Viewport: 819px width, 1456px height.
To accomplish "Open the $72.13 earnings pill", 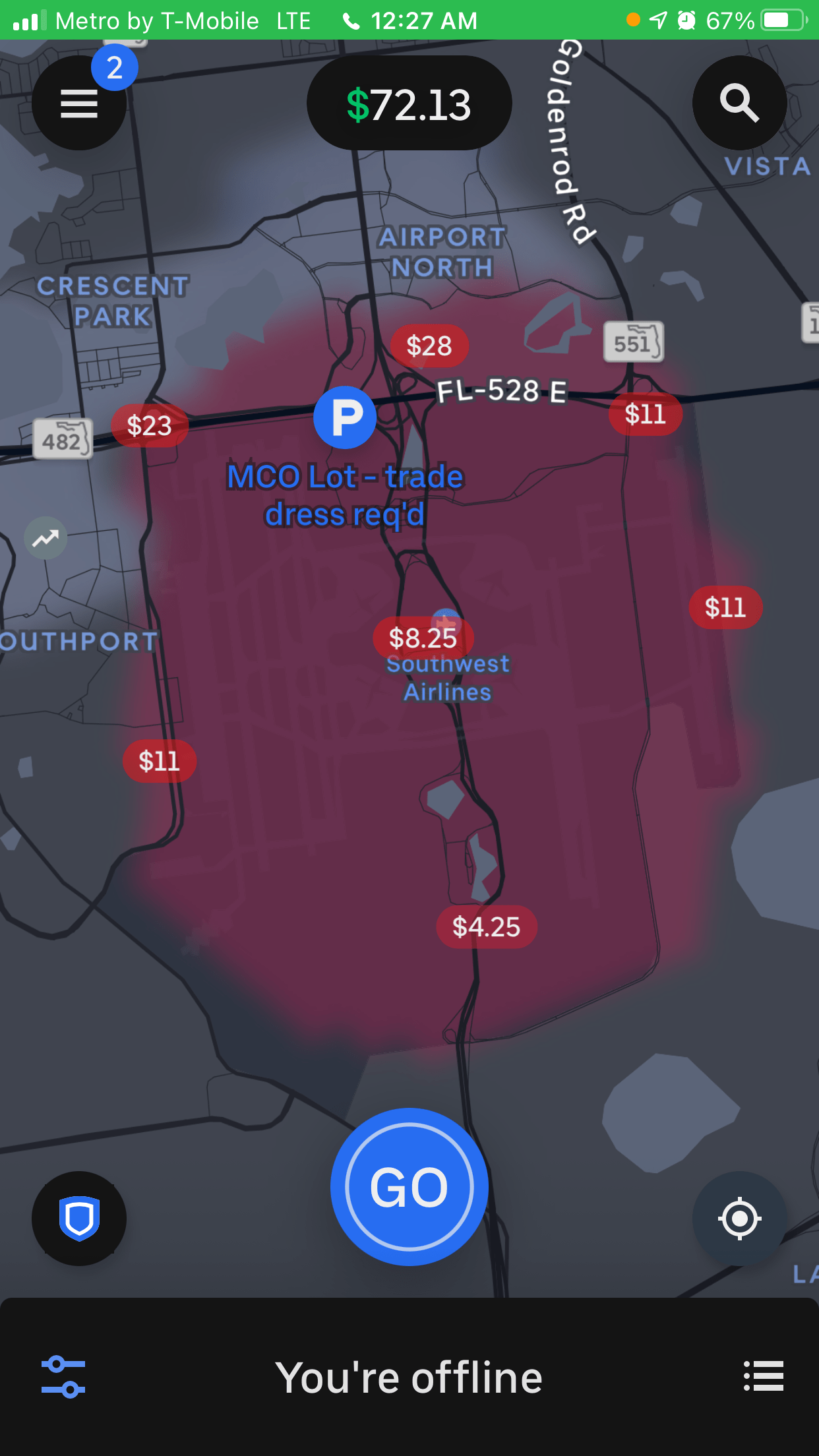I will pos(409,103).
